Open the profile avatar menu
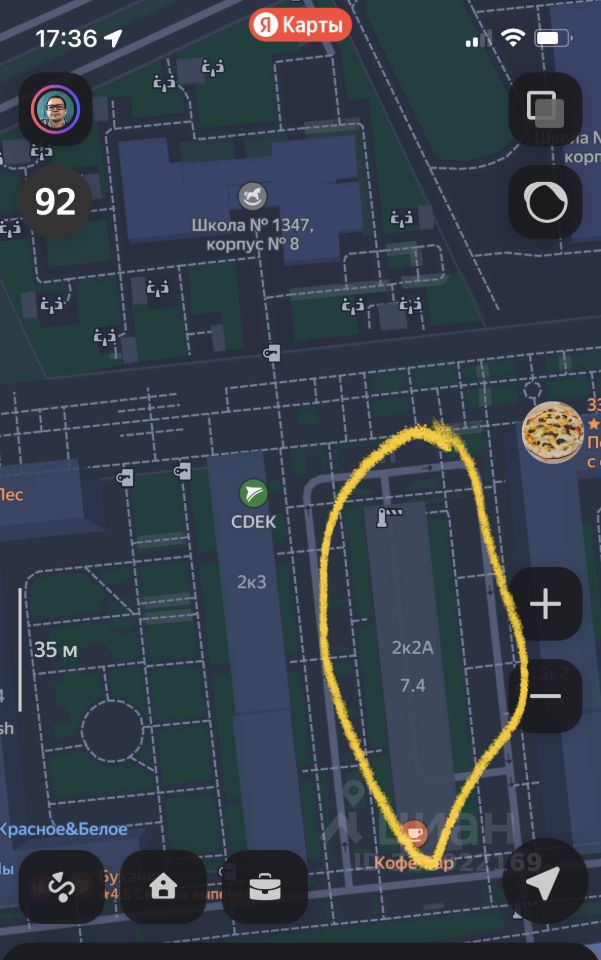 point(55,110)
